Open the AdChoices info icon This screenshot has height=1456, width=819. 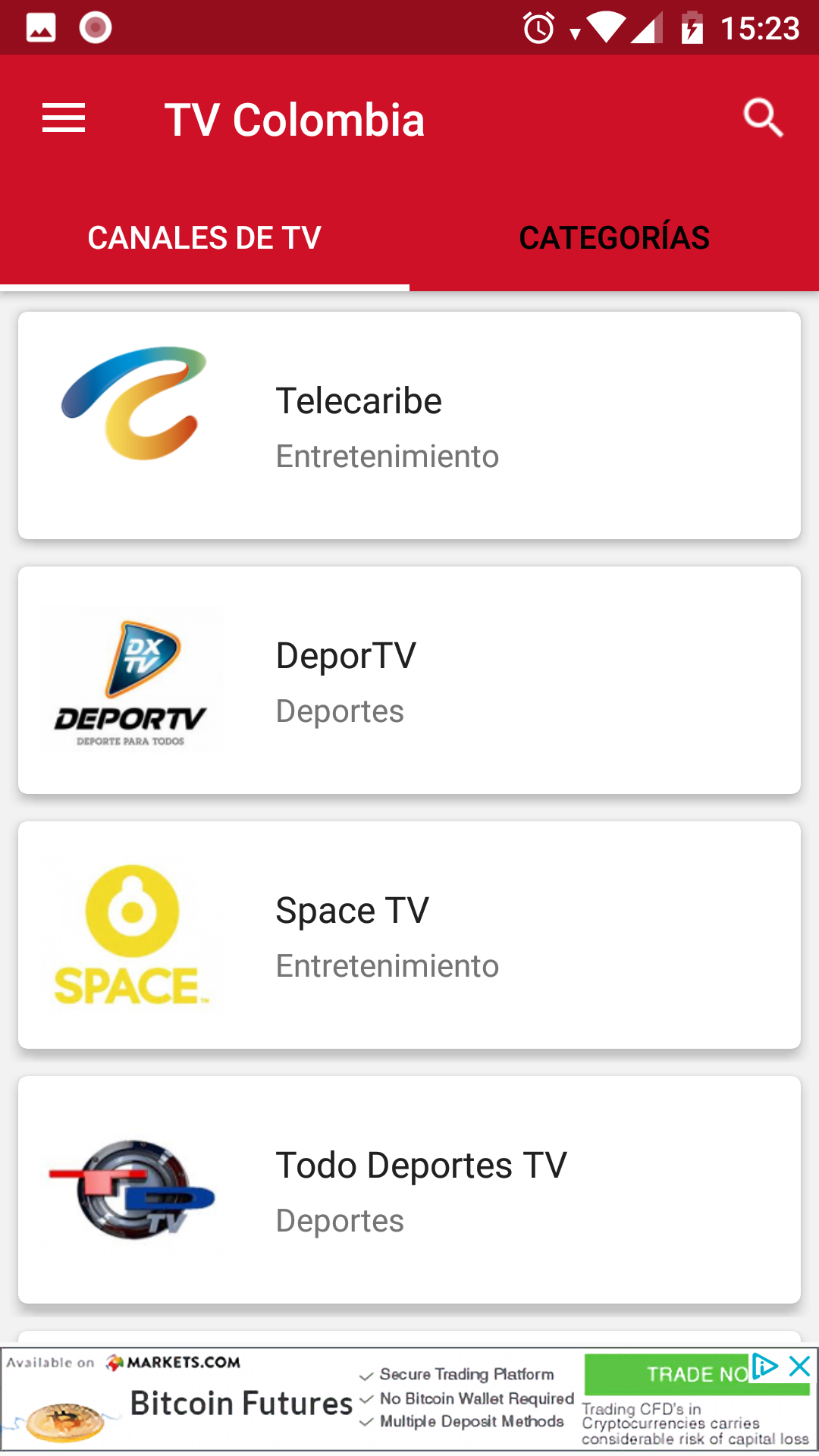[765, 1367]
